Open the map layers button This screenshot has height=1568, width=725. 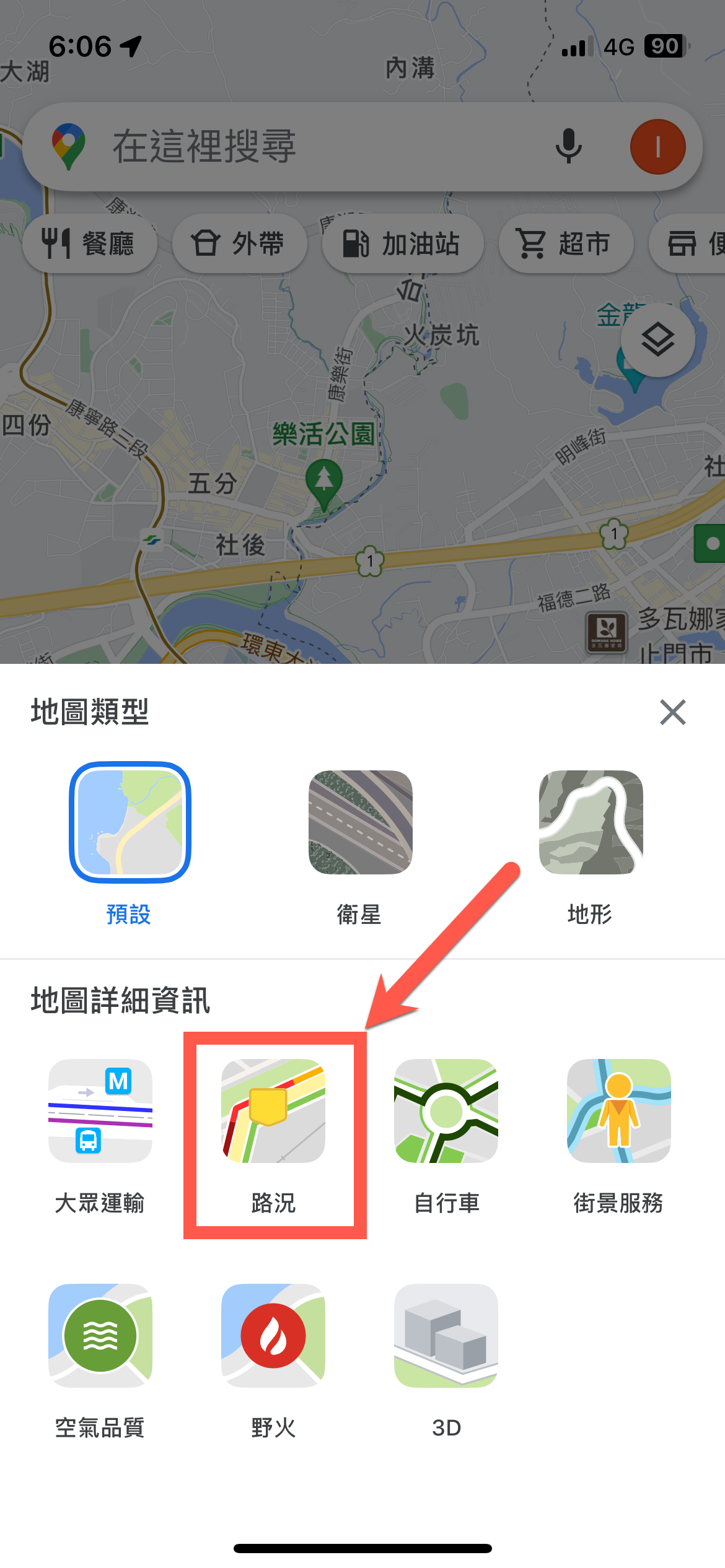coord(657,340)
